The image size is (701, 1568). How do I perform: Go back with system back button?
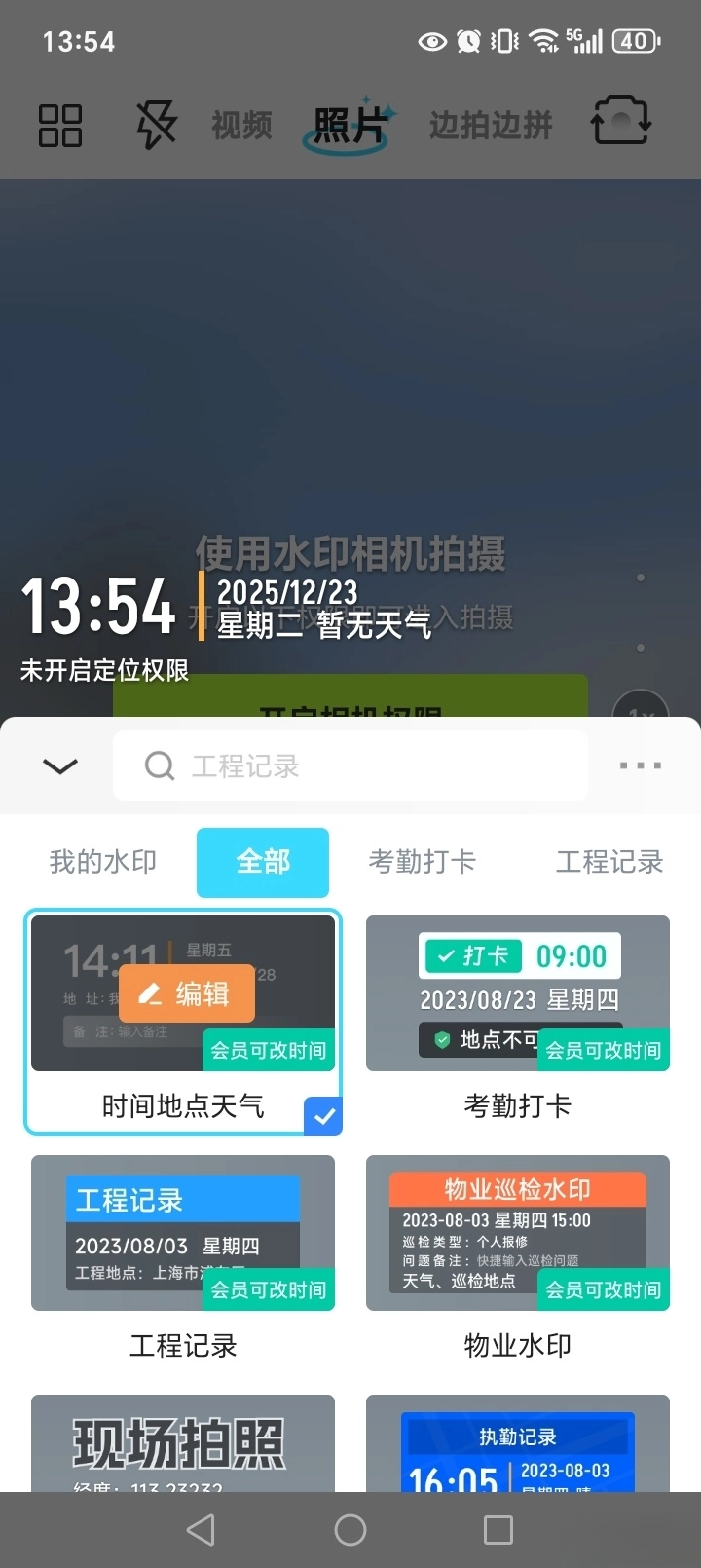(x=201, y=1530)
